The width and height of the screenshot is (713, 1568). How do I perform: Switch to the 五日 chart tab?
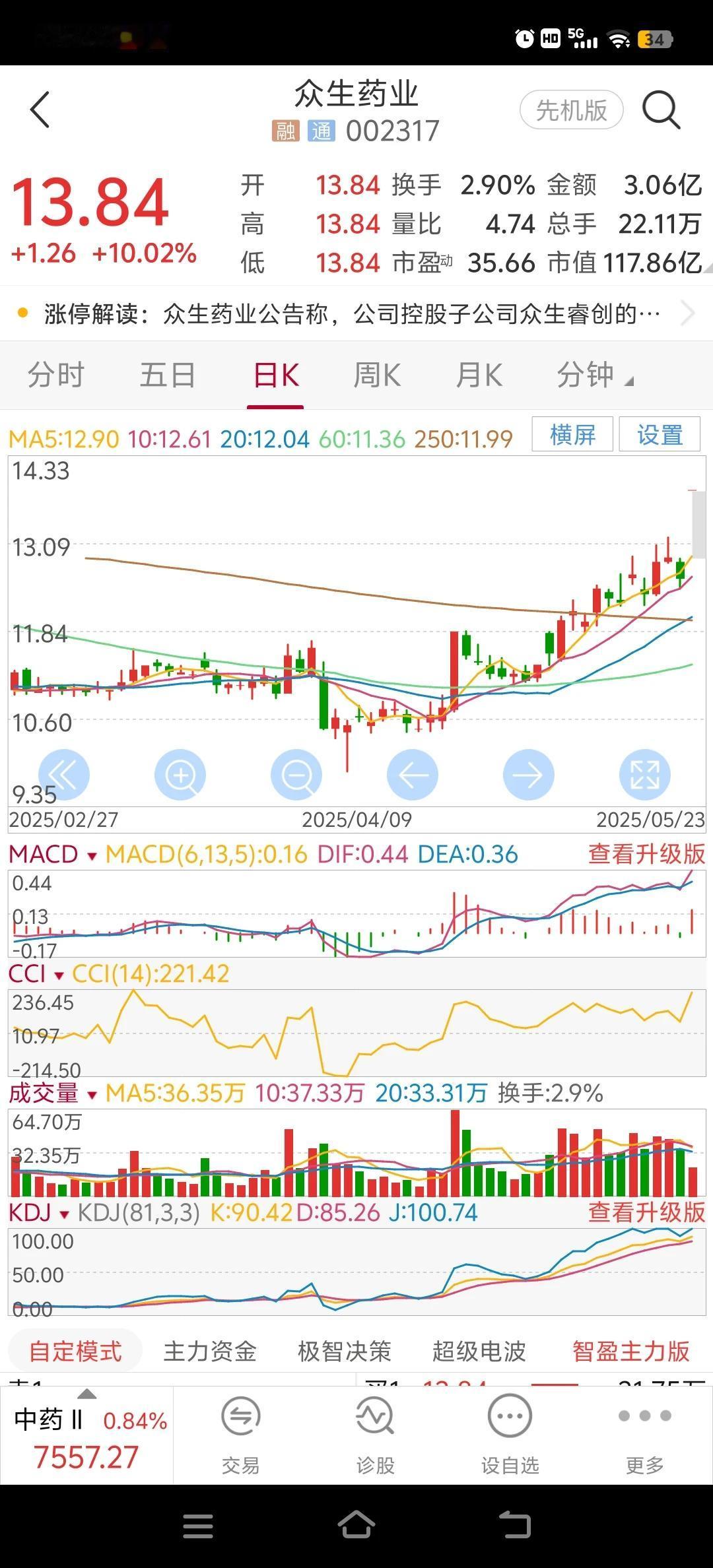click(x=168, y=375)
